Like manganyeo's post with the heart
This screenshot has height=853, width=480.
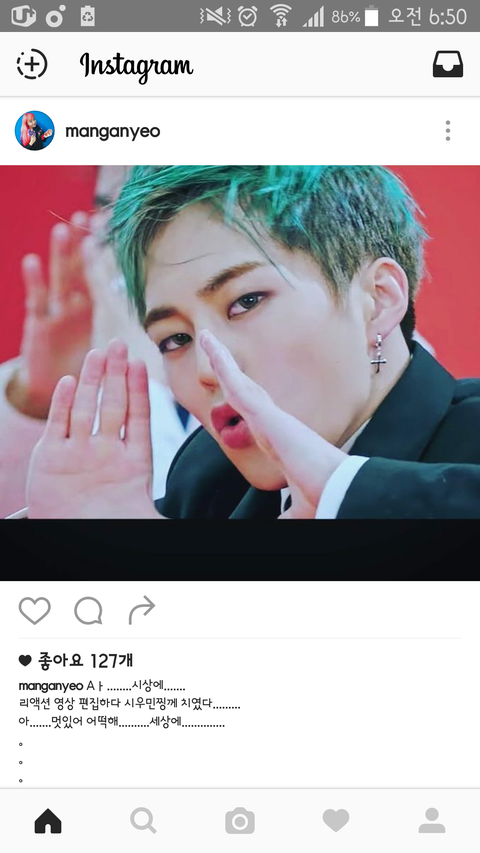[x=35, y=610]
